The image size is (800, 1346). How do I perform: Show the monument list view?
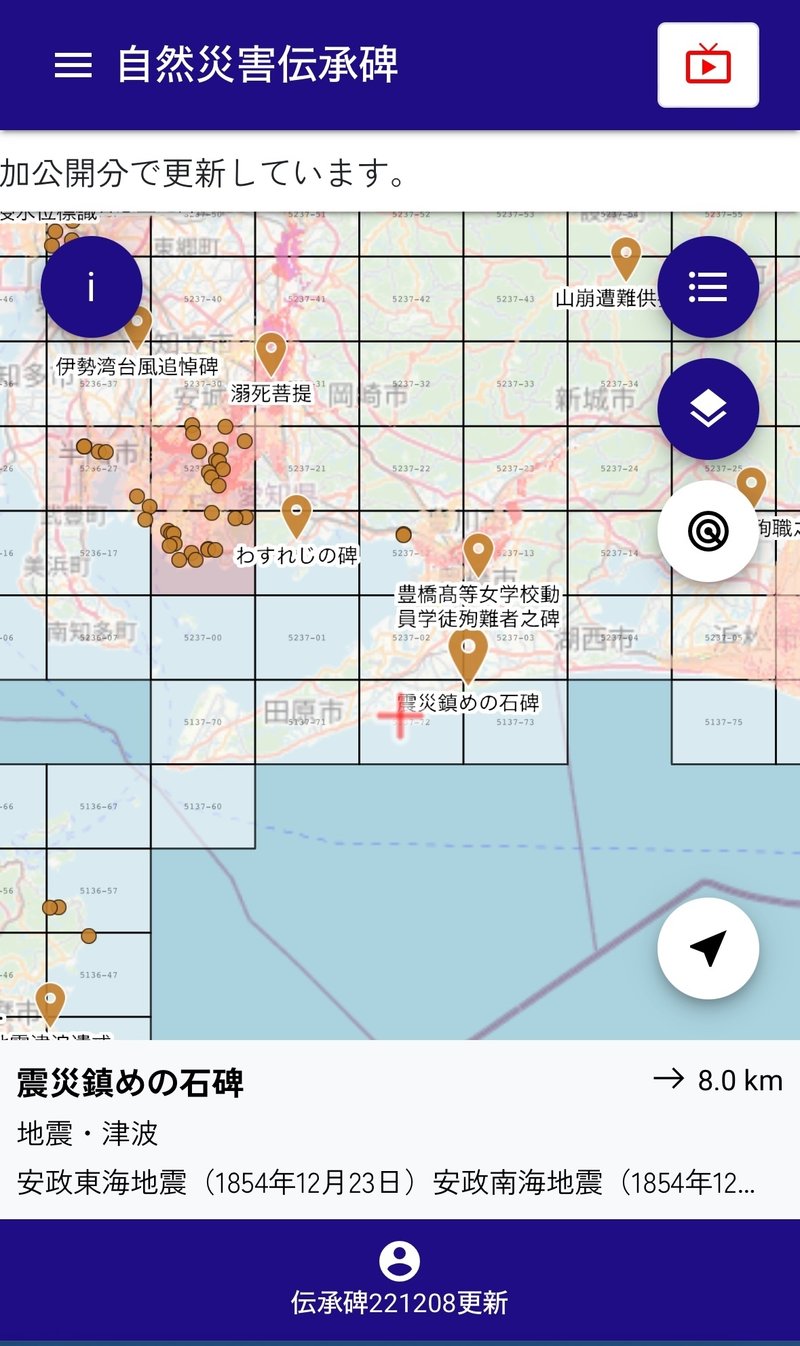708,288
